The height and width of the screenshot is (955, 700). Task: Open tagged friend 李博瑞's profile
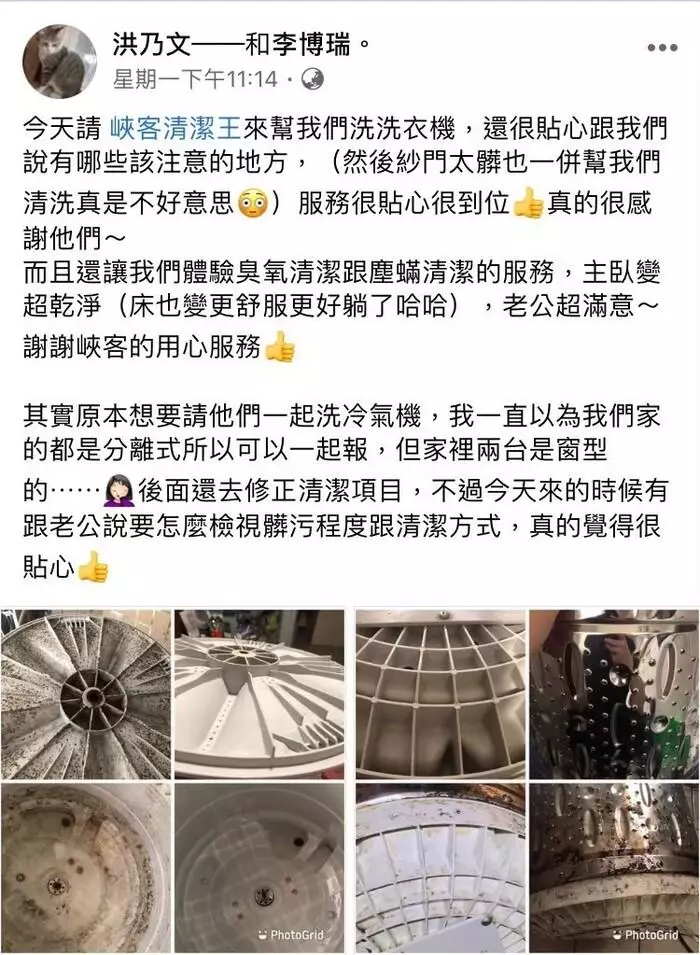point(313,44)
